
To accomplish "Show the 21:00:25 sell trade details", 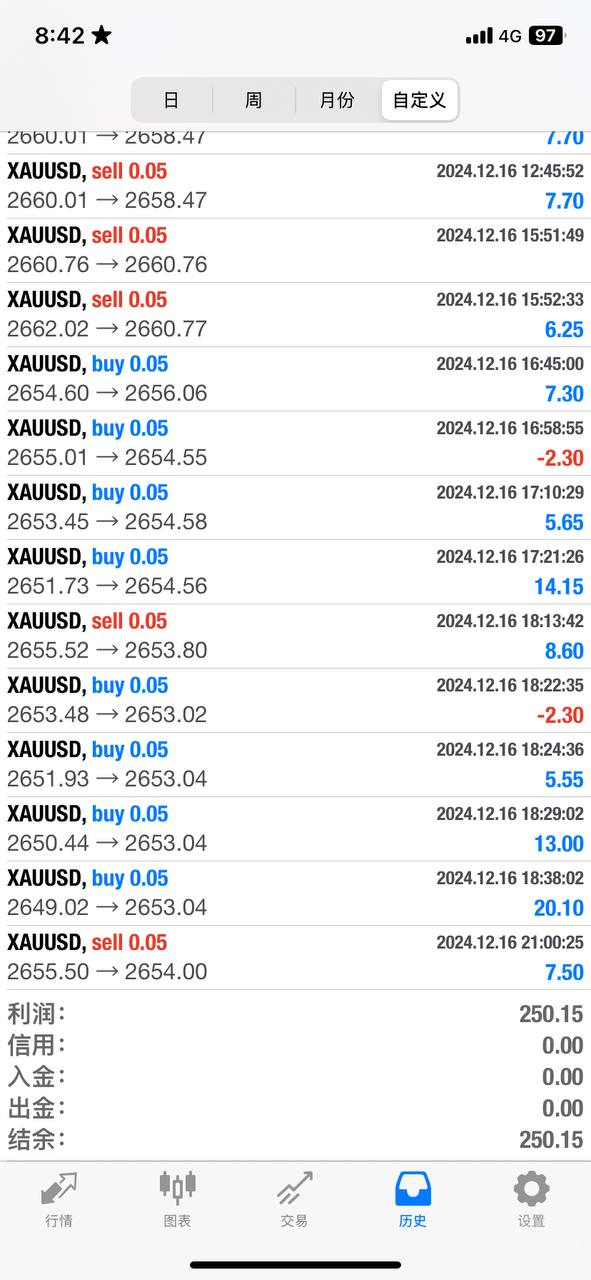I will [295, 957].
